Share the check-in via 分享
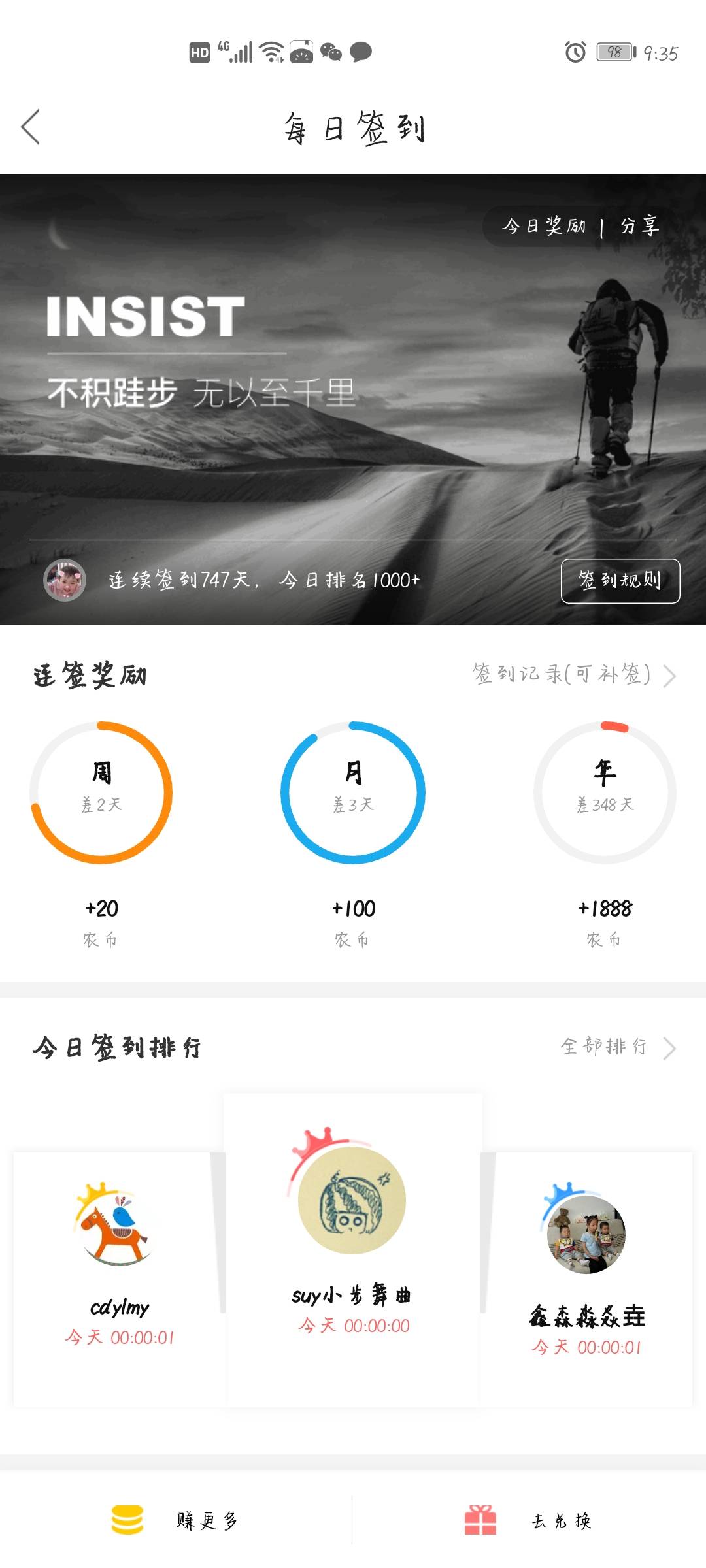The image size is (706, 1568). (x=639, y=226)
